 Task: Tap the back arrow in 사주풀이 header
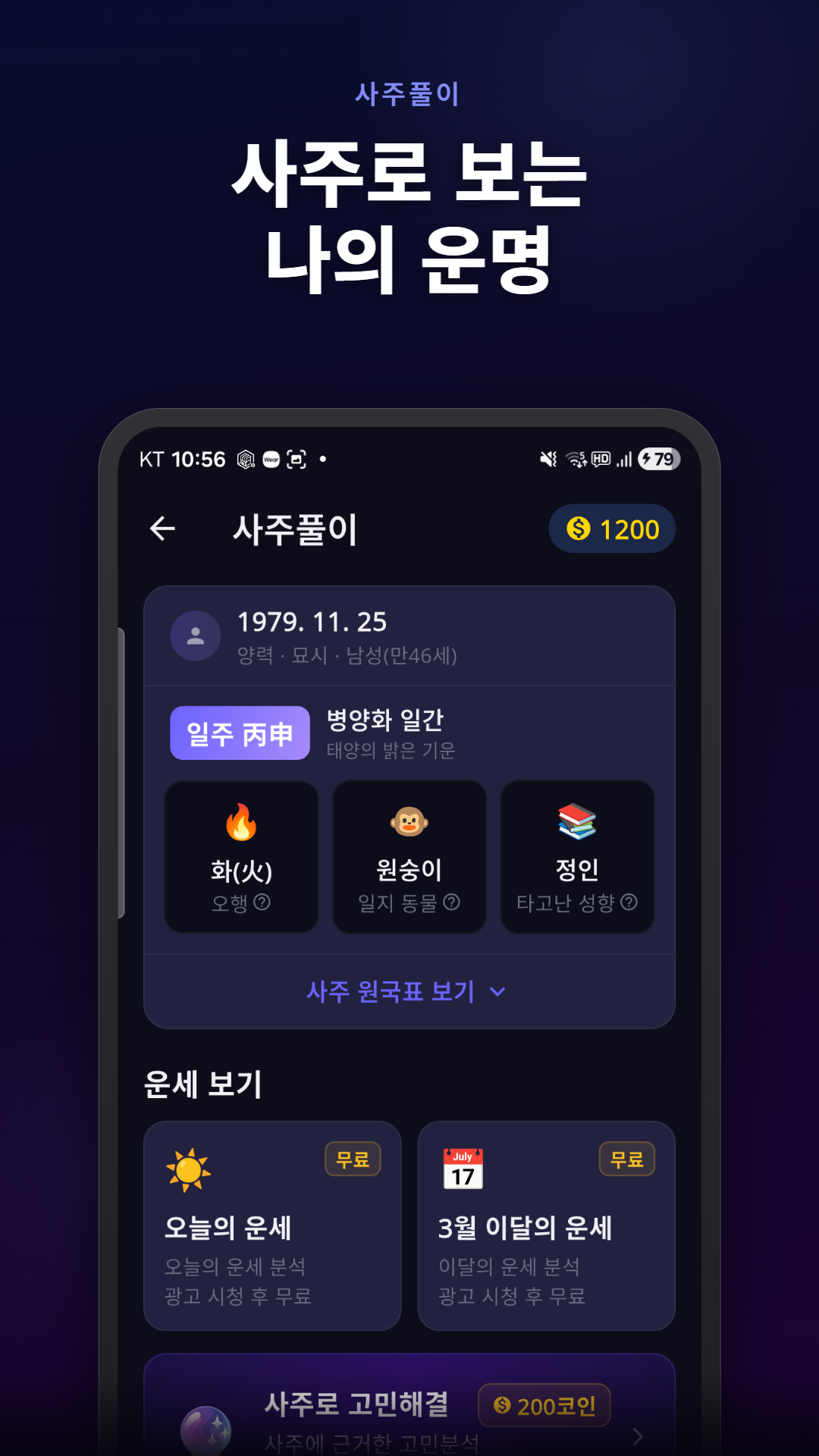click(163, 529)
